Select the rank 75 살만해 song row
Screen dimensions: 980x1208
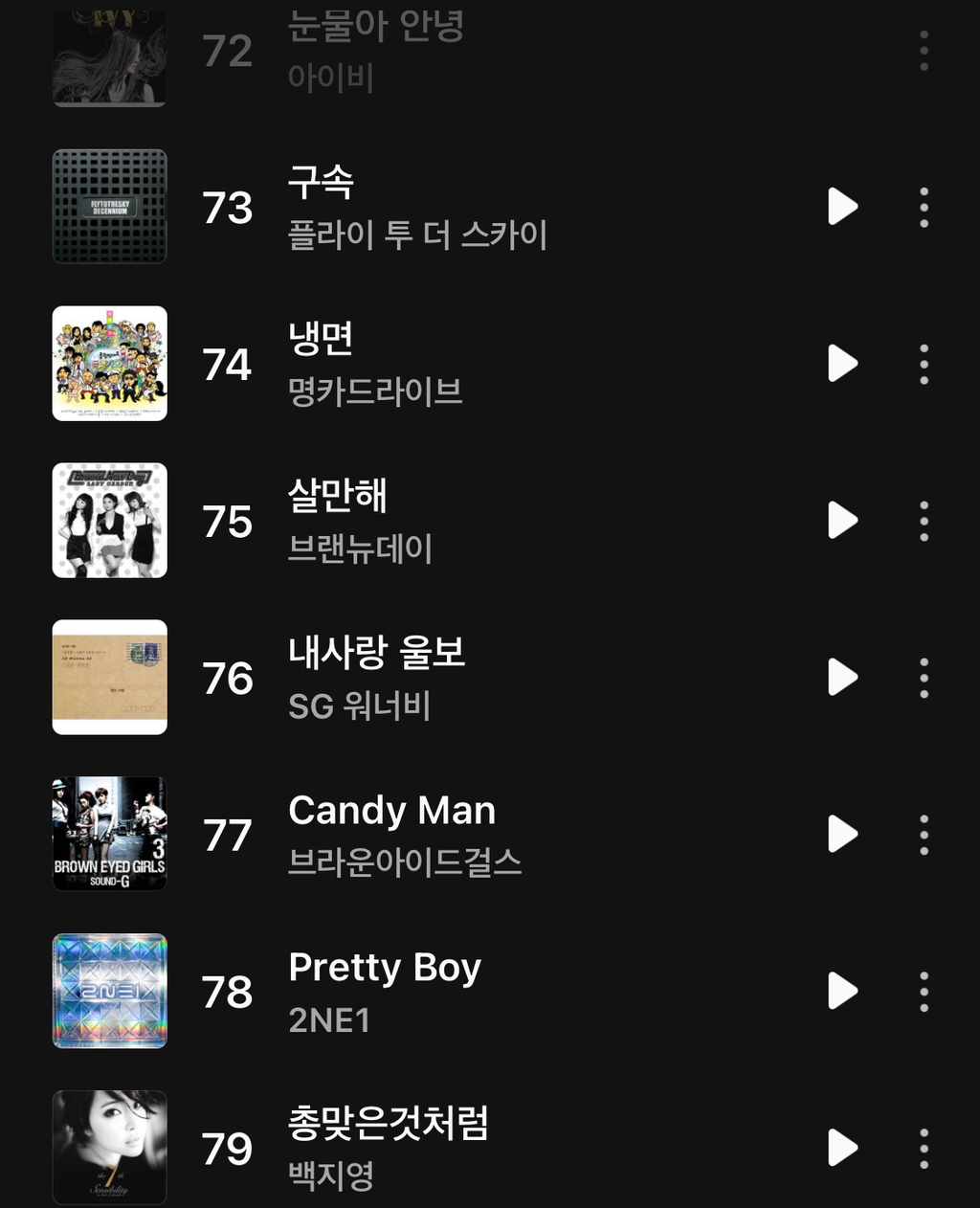pyautogui.click(x=490, y=521)
